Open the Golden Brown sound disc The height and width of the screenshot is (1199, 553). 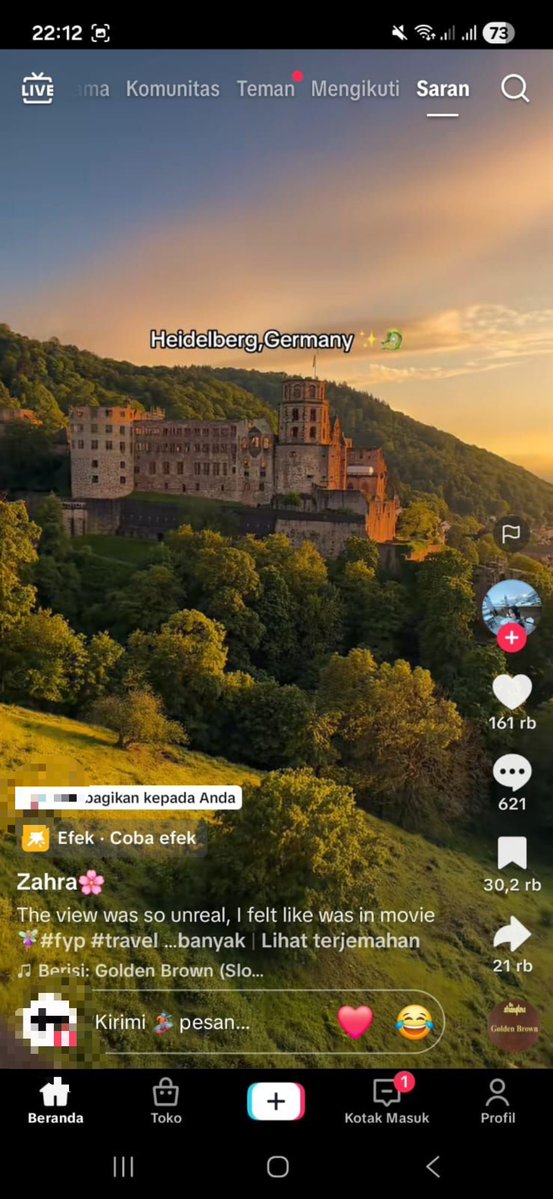(x=513, y=1025)
